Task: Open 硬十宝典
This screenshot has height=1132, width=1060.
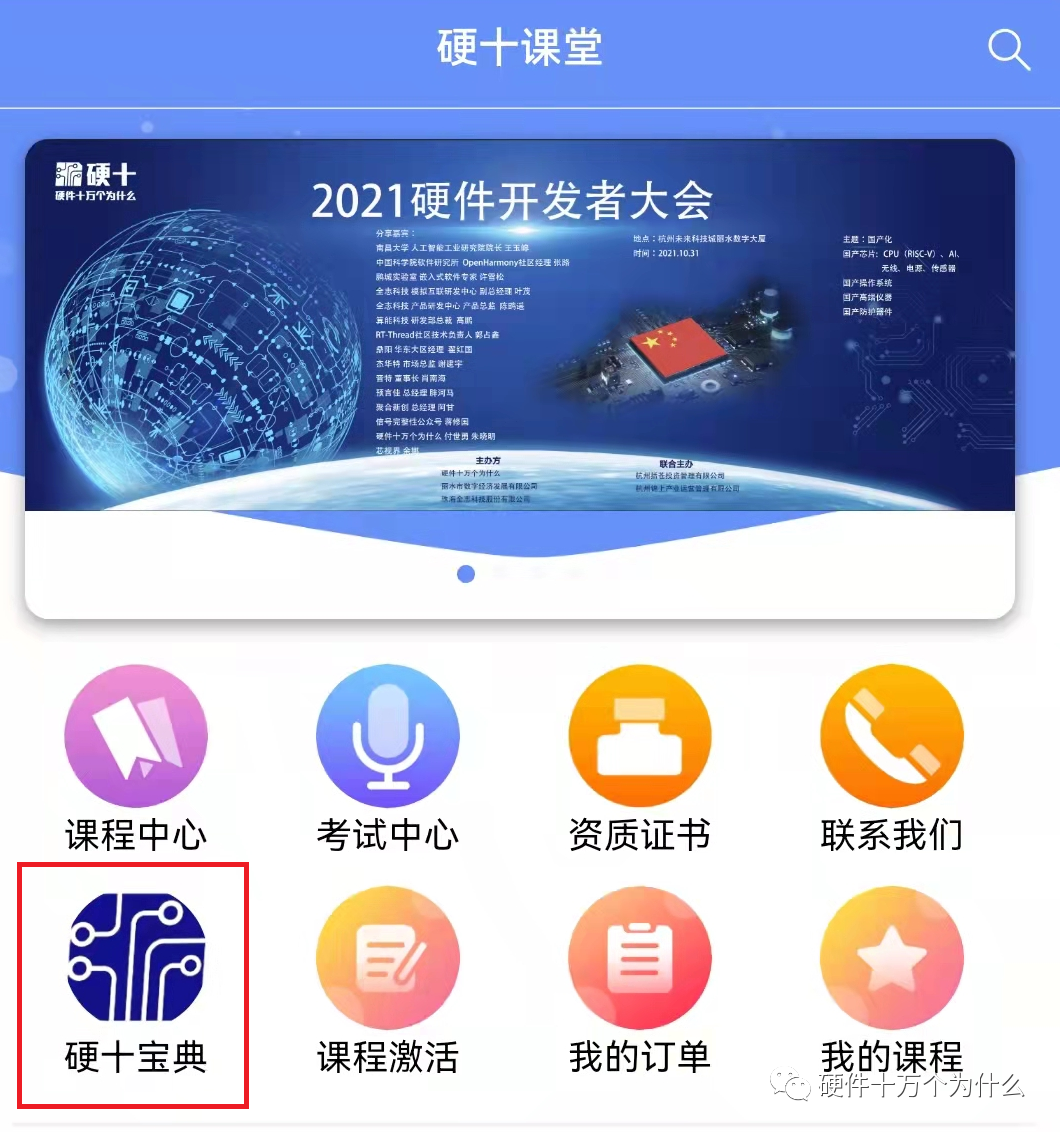Action: tap(136, 962)
